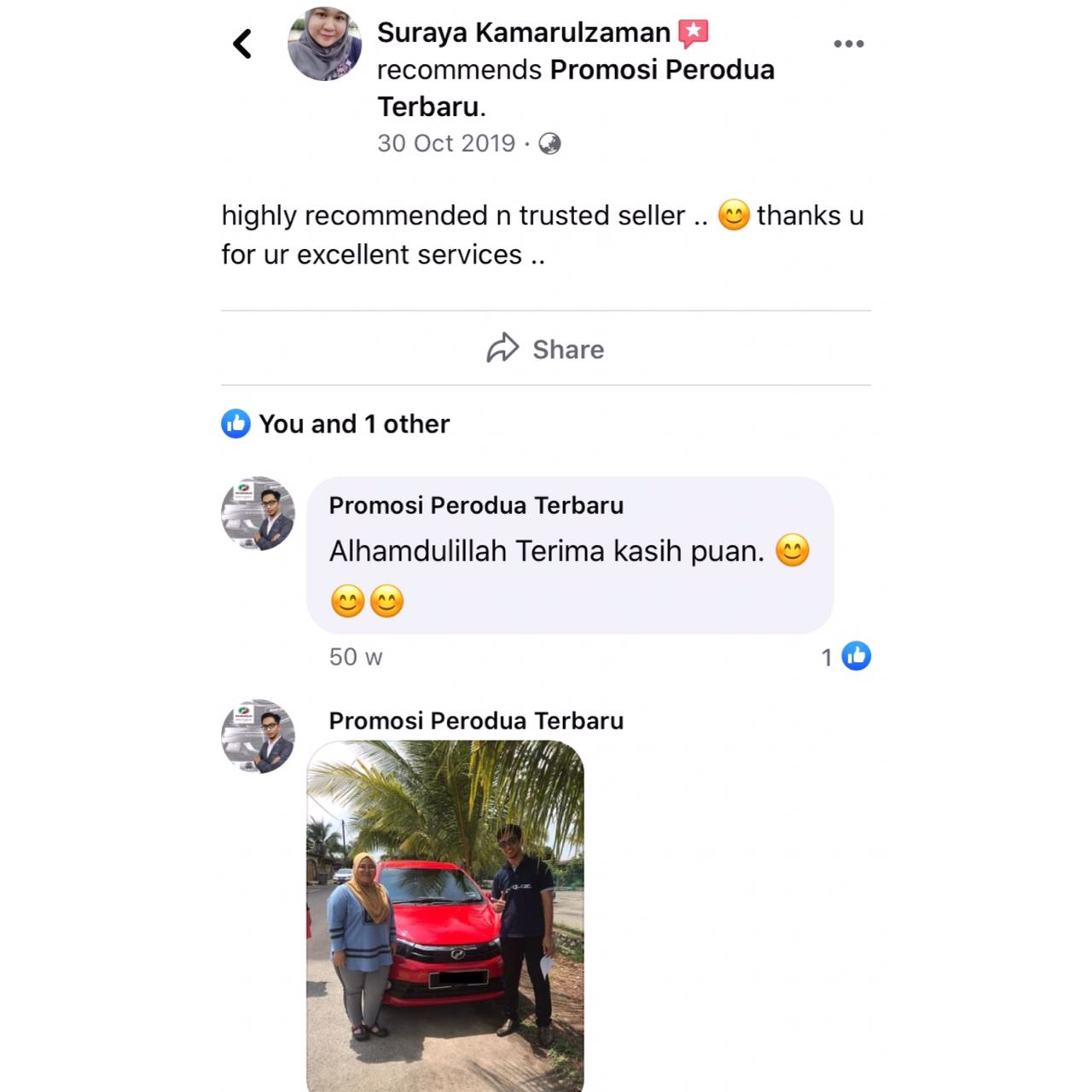The image size is (1092, 1092).
Task: Open page avatar beside the photo comment
Action: pyautogui.click(x=258, y=735)
